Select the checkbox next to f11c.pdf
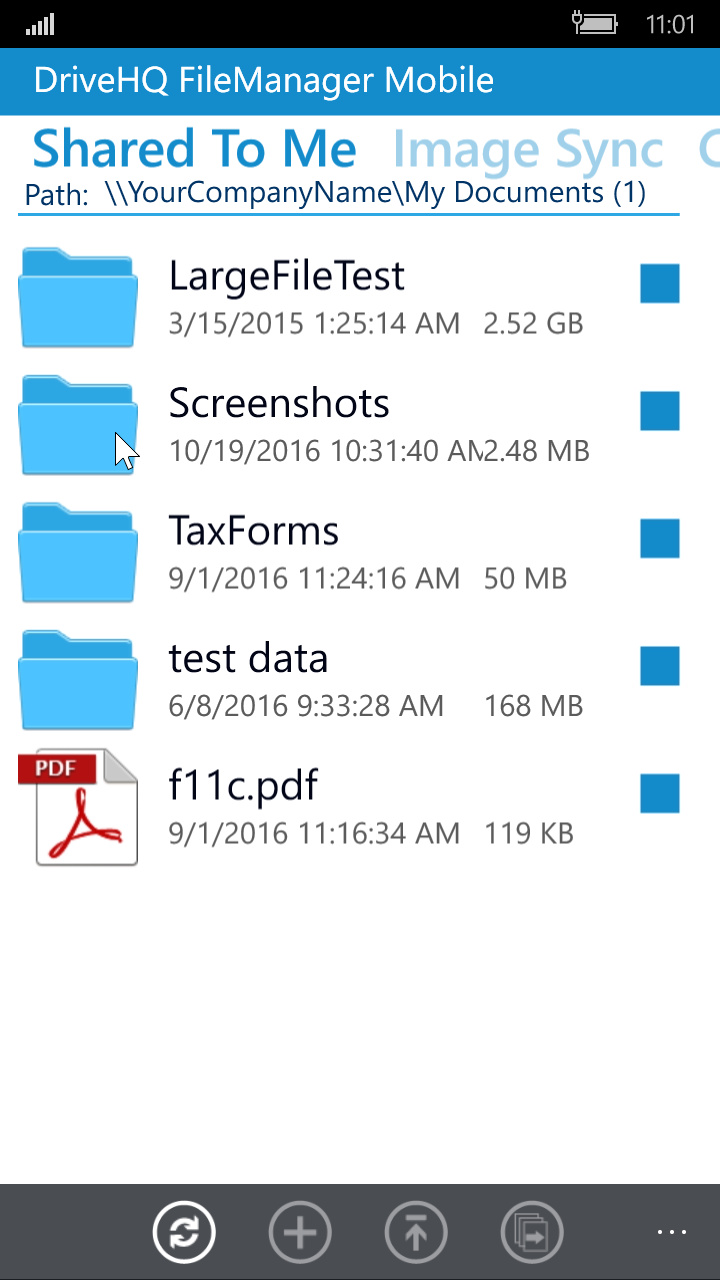 click(x=659, y=793)
